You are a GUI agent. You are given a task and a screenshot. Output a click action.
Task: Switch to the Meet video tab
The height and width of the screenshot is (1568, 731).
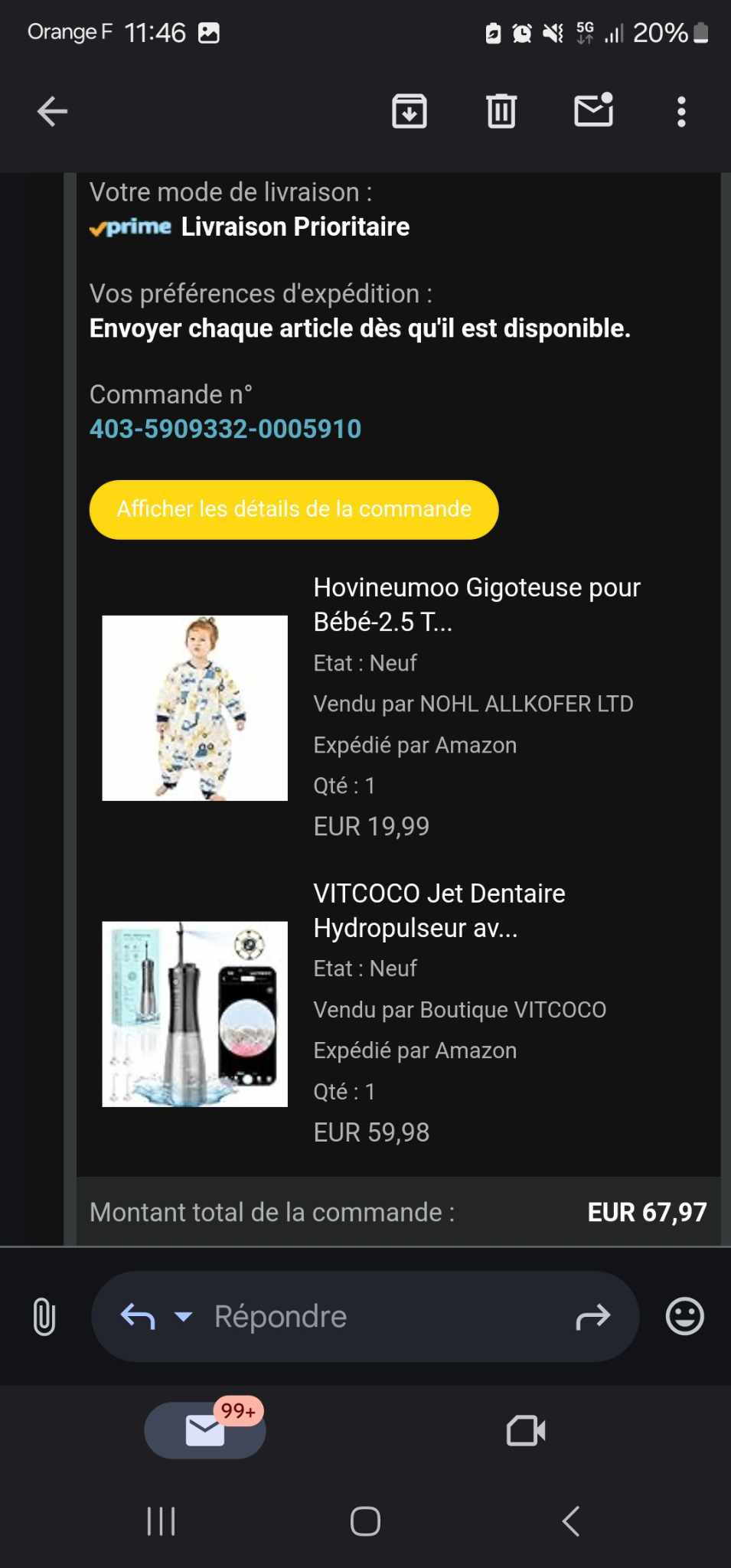(526, 1430)
